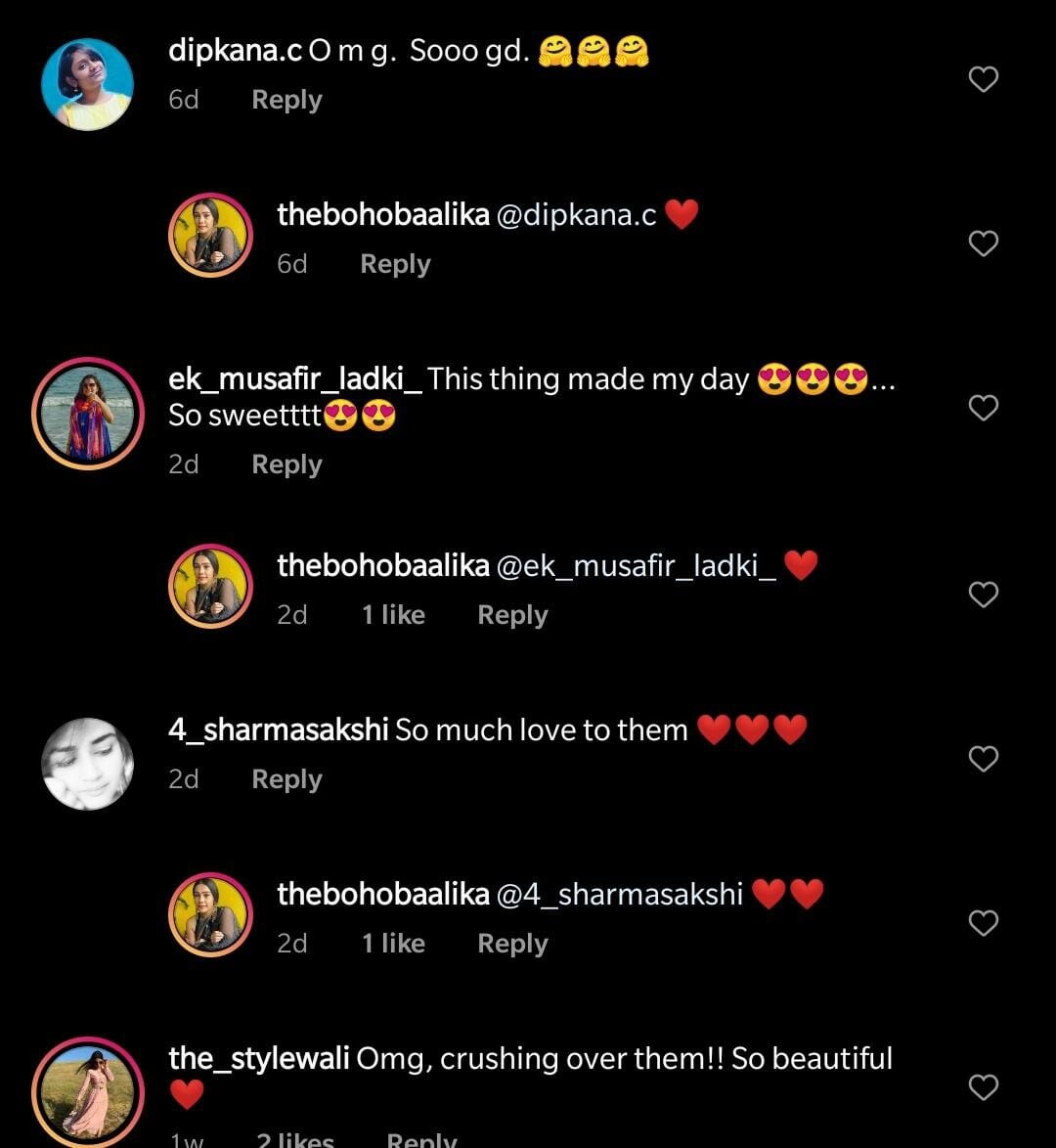Image resolution: width=1056 pixels, height=1148 pixels.
Task: Open 4_sharmasakshi's profile photo
Action: 87,764
